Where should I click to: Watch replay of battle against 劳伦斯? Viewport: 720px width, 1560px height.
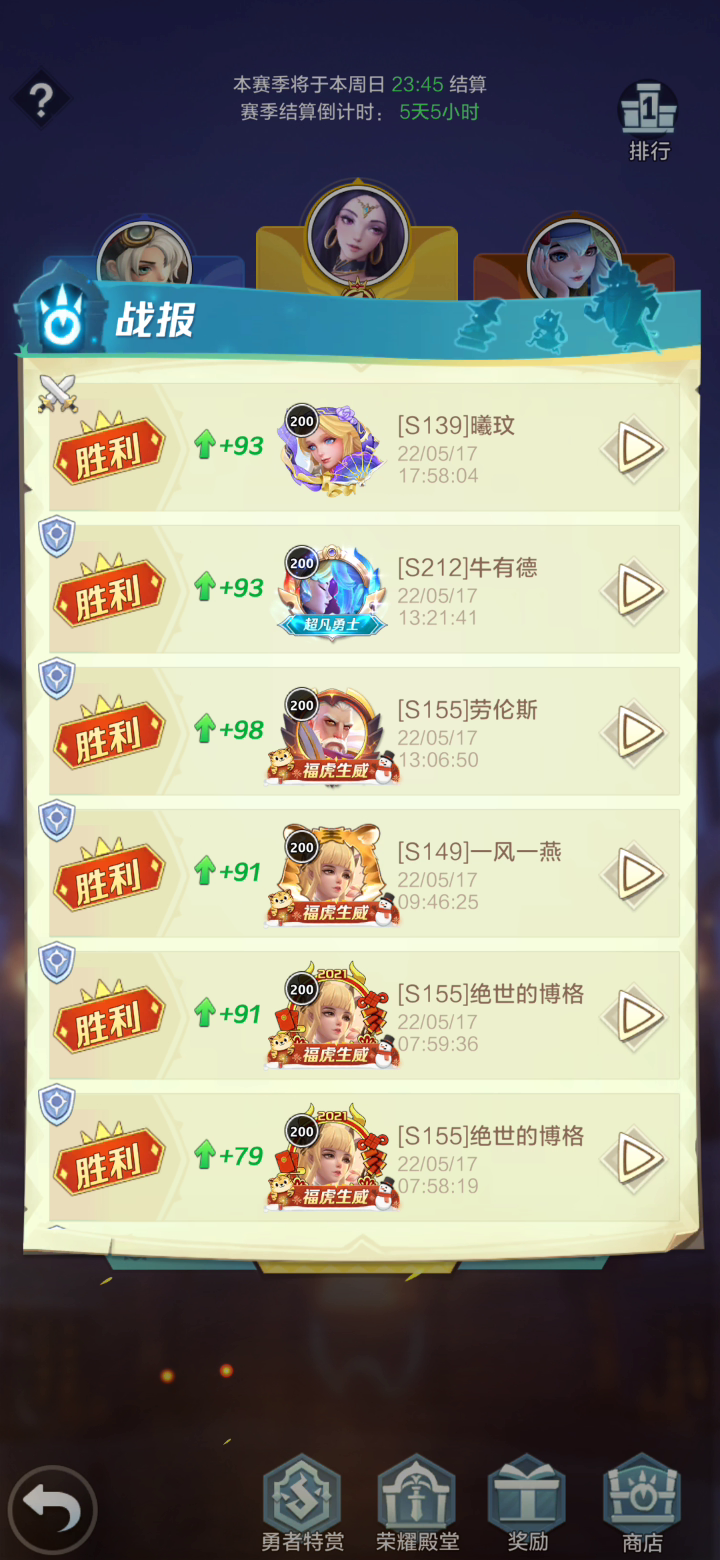coord(633,733)
